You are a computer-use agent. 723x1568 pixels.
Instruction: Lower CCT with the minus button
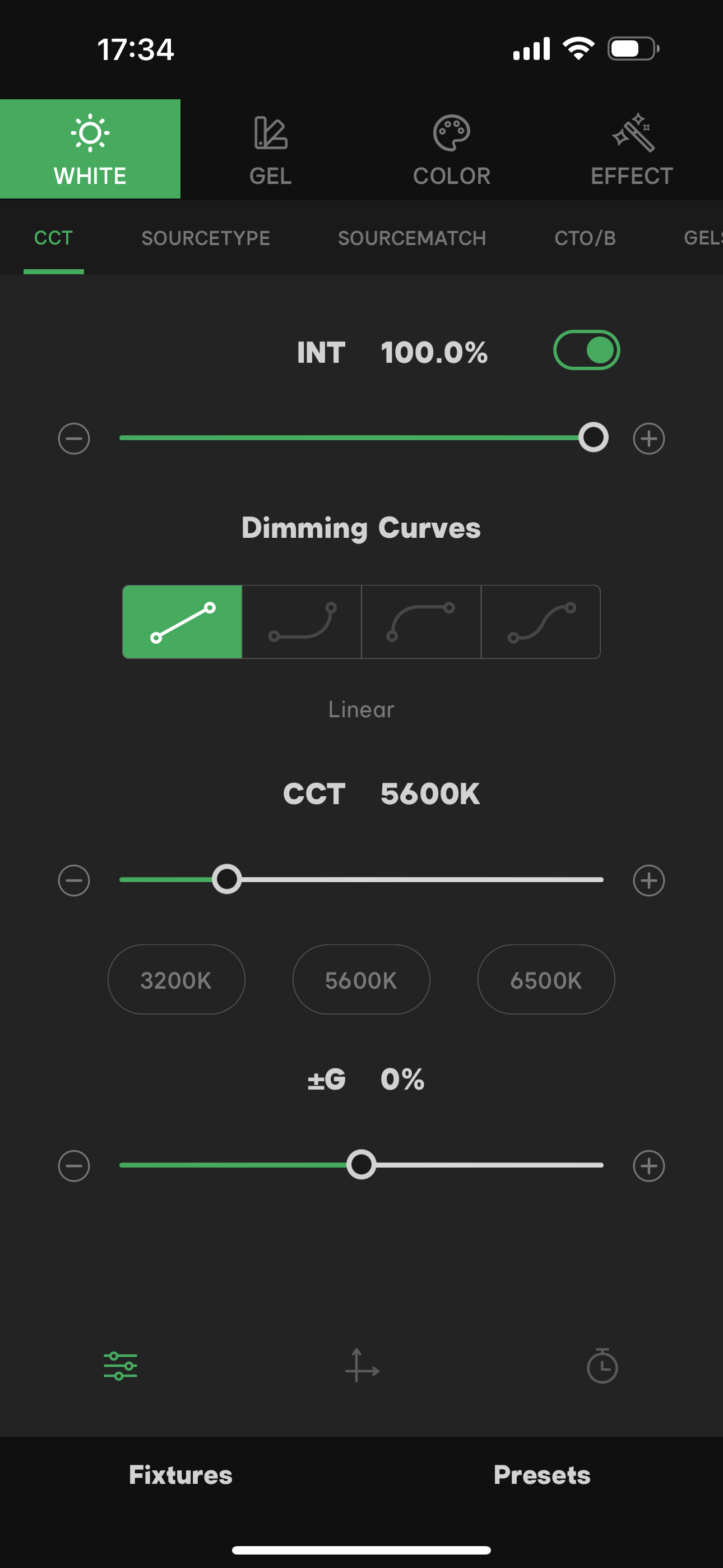coord(74,880)
